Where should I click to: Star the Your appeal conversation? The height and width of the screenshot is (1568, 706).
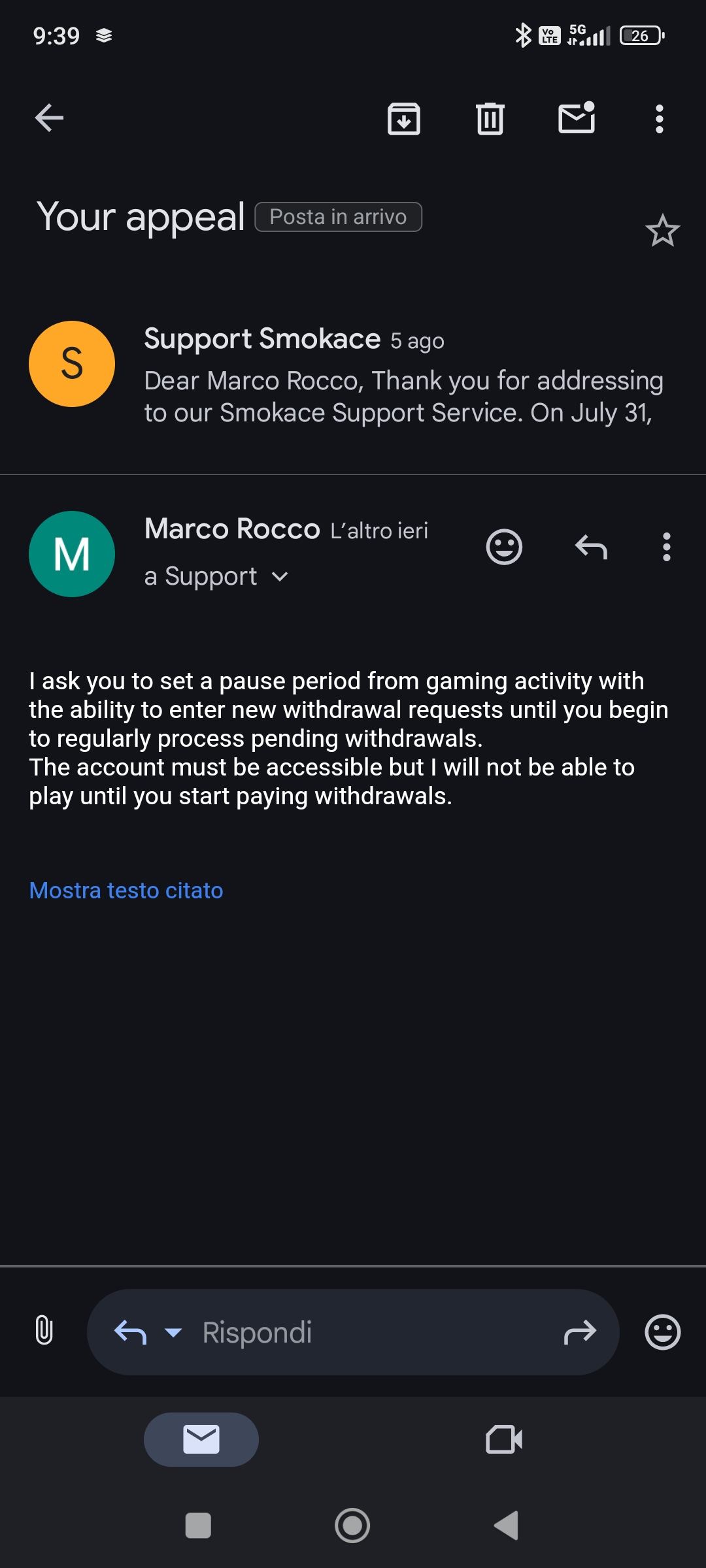662,231
